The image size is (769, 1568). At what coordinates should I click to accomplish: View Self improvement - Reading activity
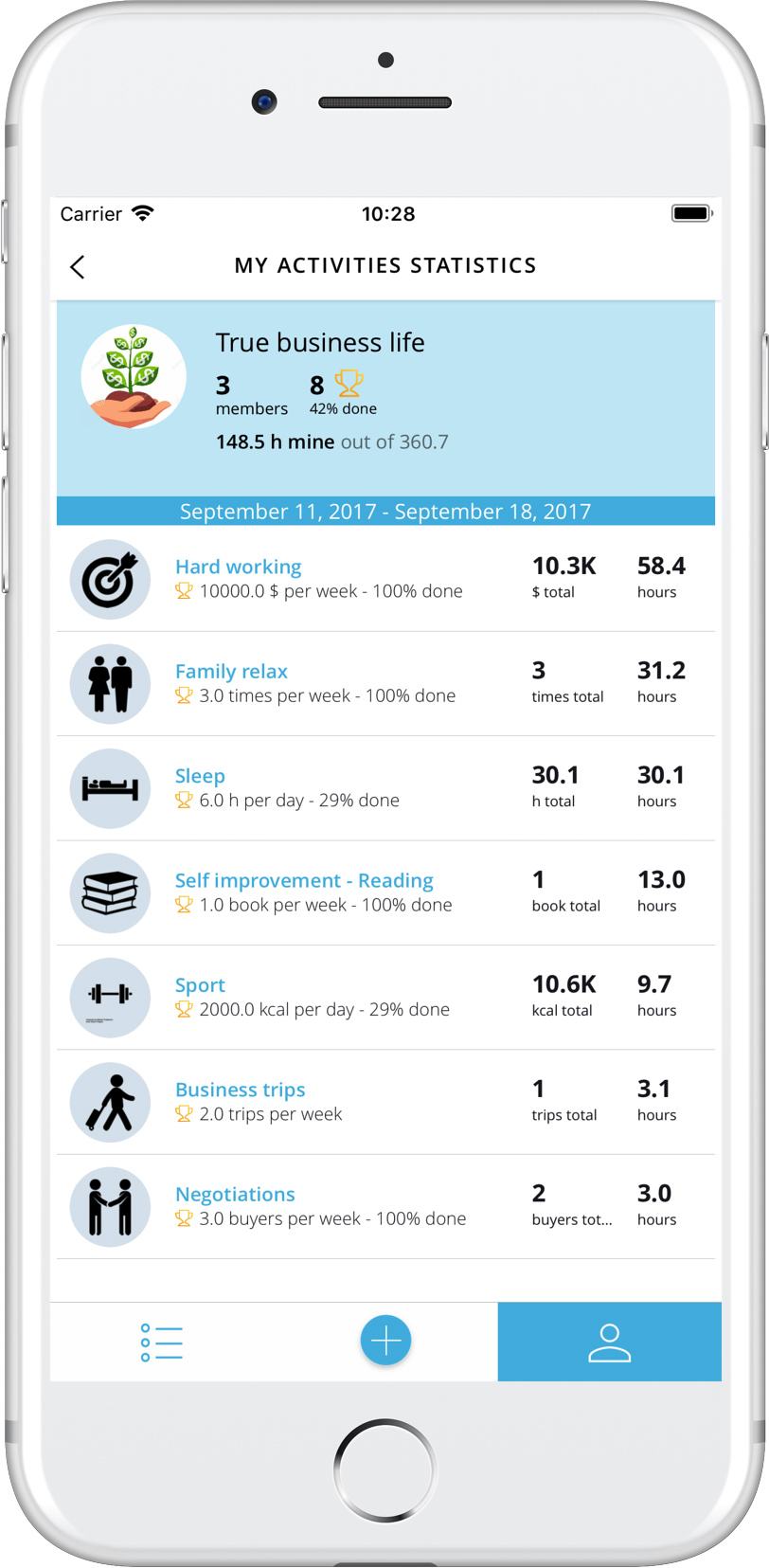(385, 893)
